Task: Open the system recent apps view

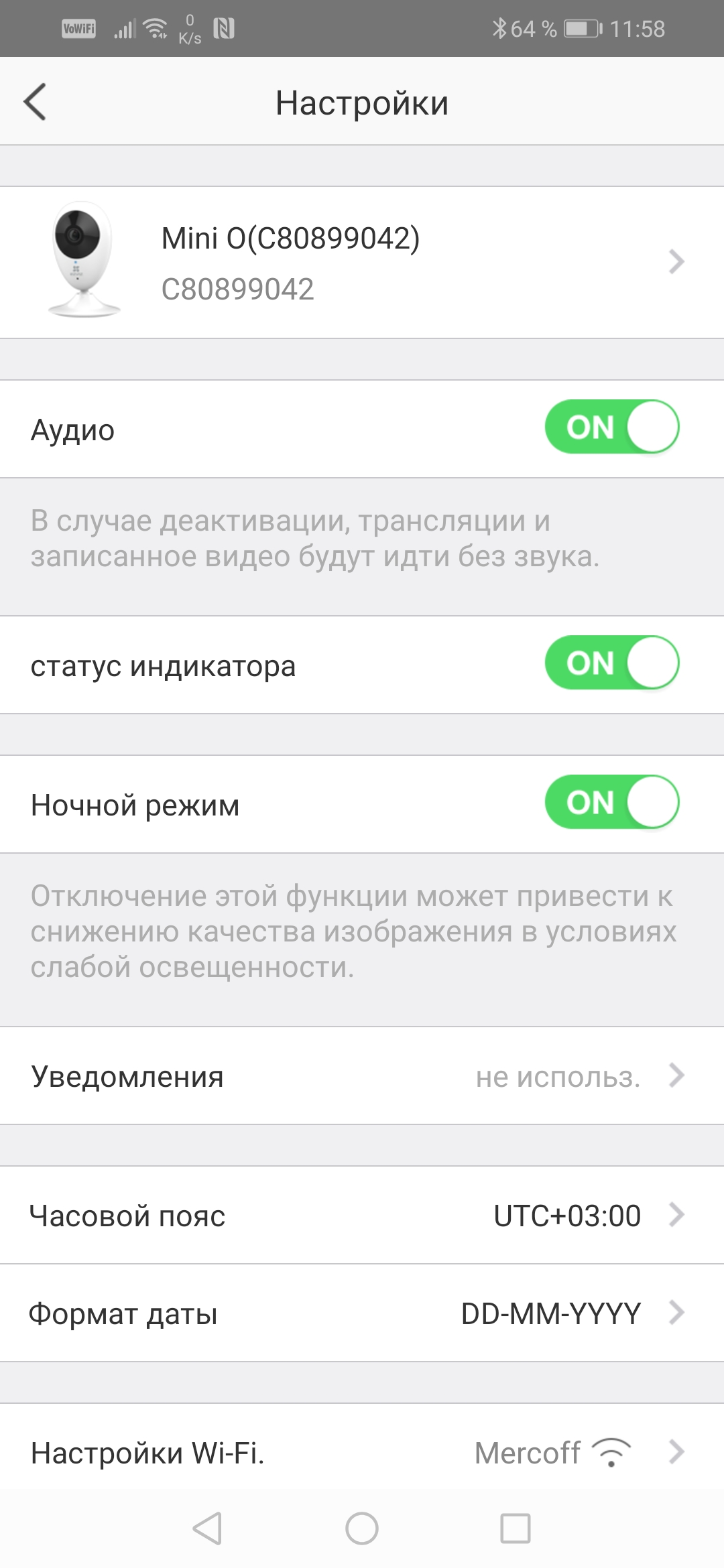Action: click(x=516, y=1528)
